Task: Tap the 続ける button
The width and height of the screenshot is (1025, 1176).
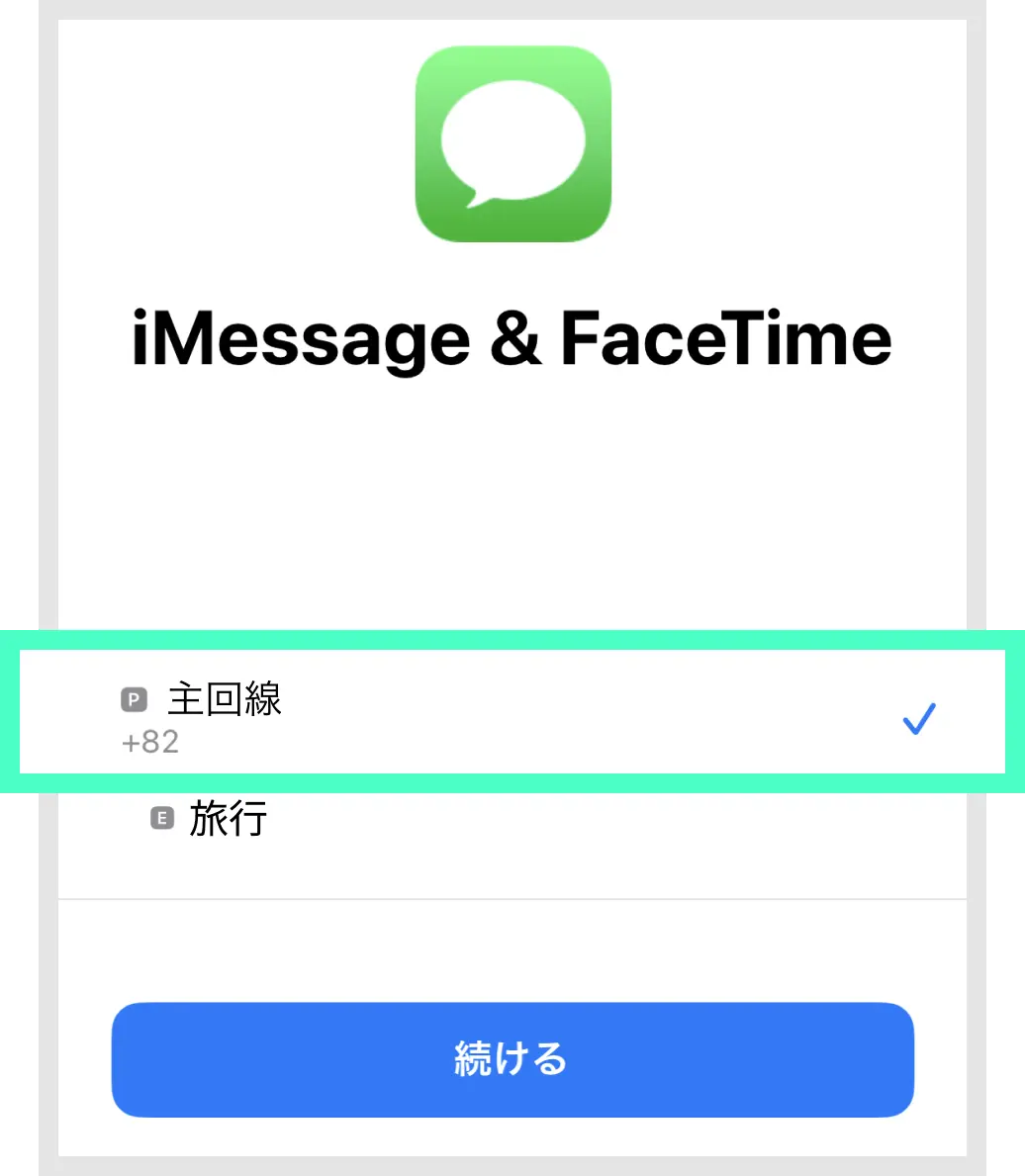Action: (512, 1059)
